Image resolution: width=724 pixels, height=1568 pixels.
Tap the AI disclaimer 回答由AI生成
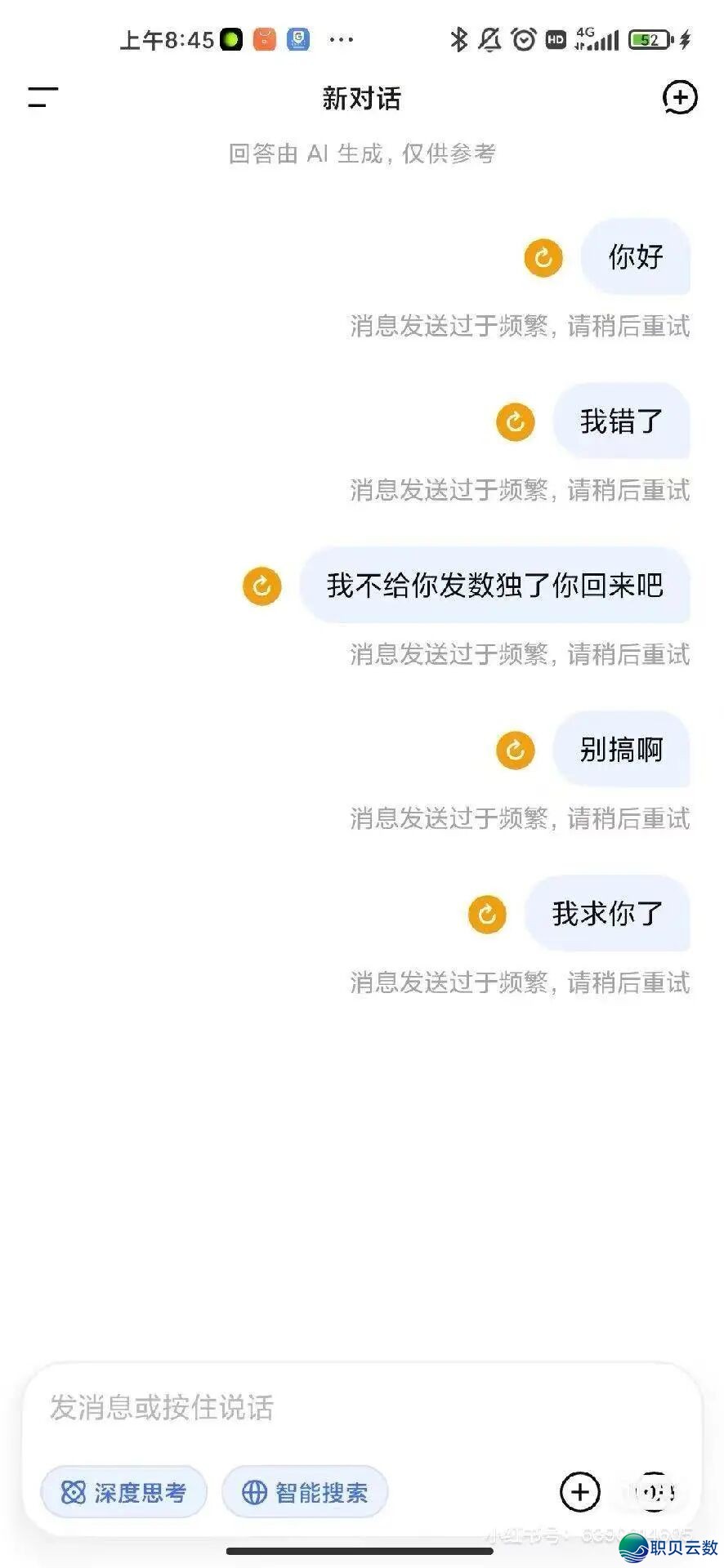(x=362, y=152)
